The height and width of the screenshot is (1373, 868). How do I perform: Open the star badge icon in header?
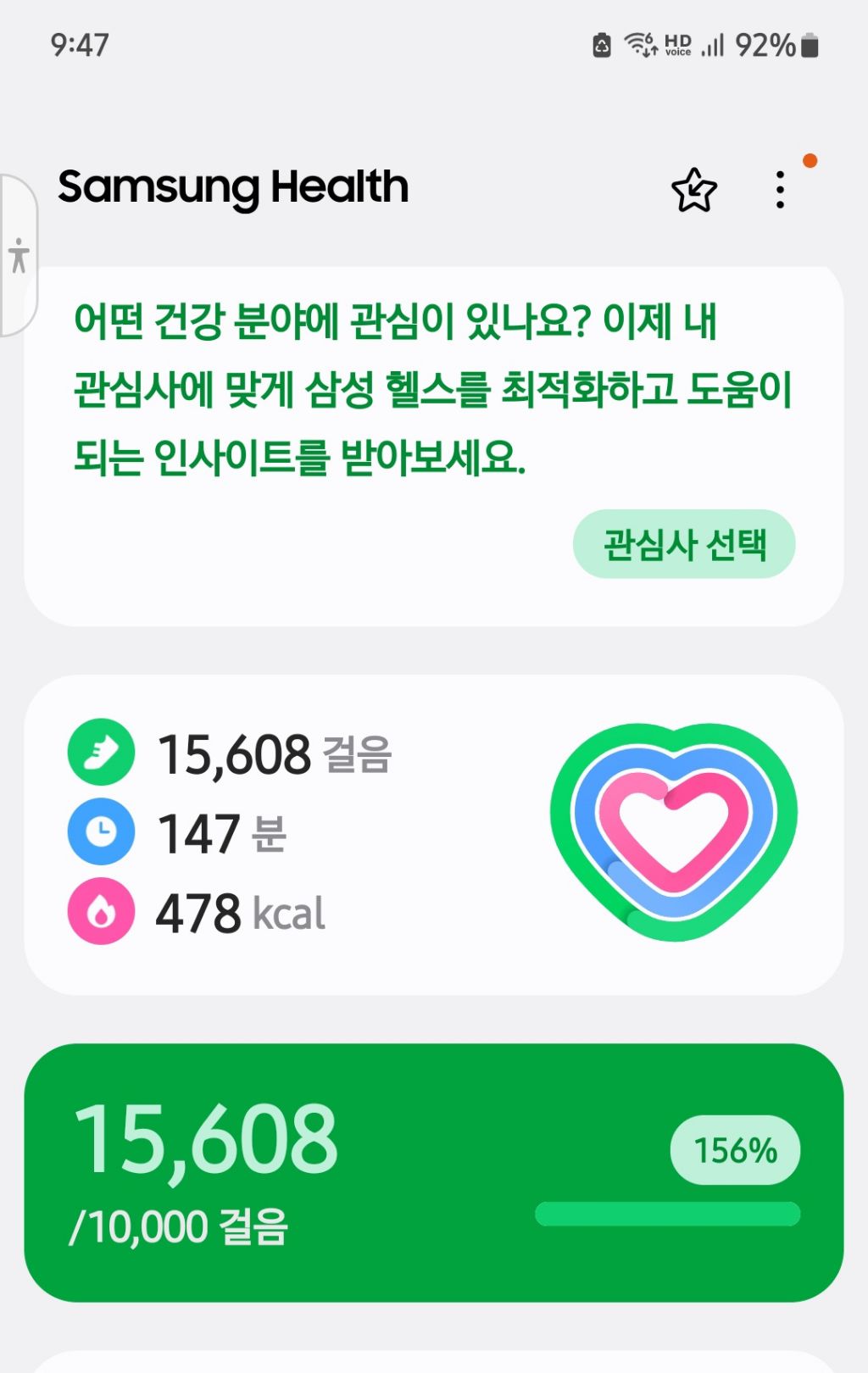693,191
